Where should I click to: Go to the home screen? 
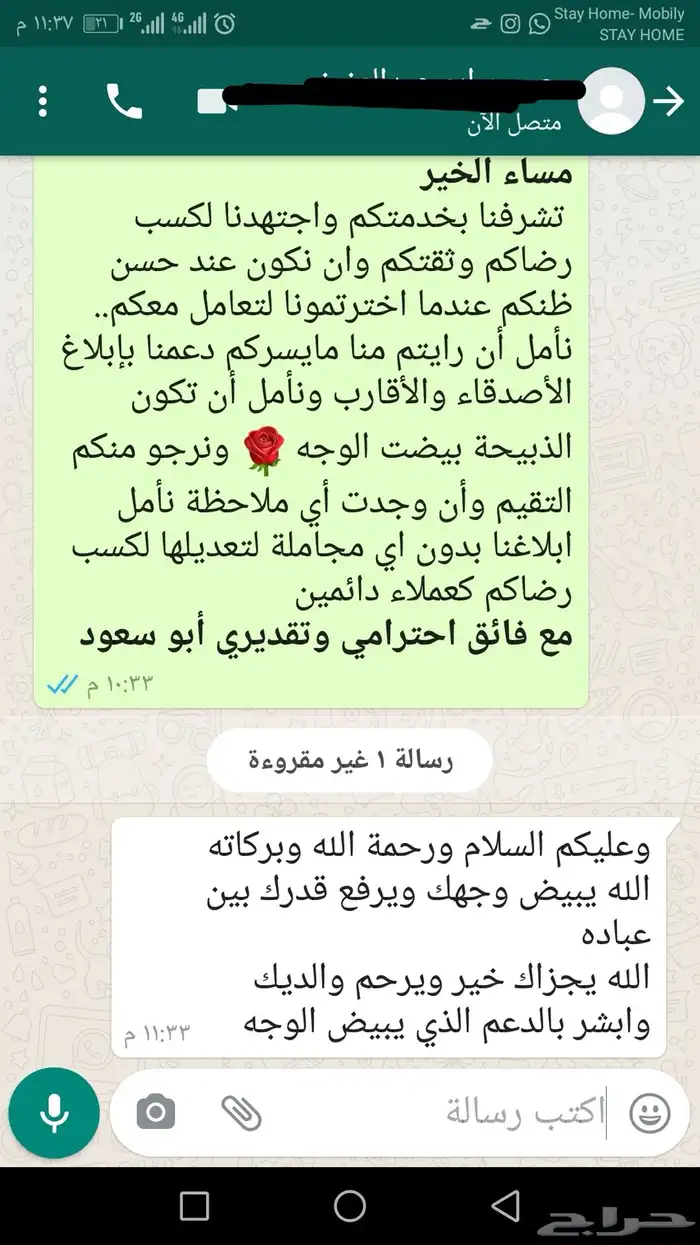coord(350,1205)
